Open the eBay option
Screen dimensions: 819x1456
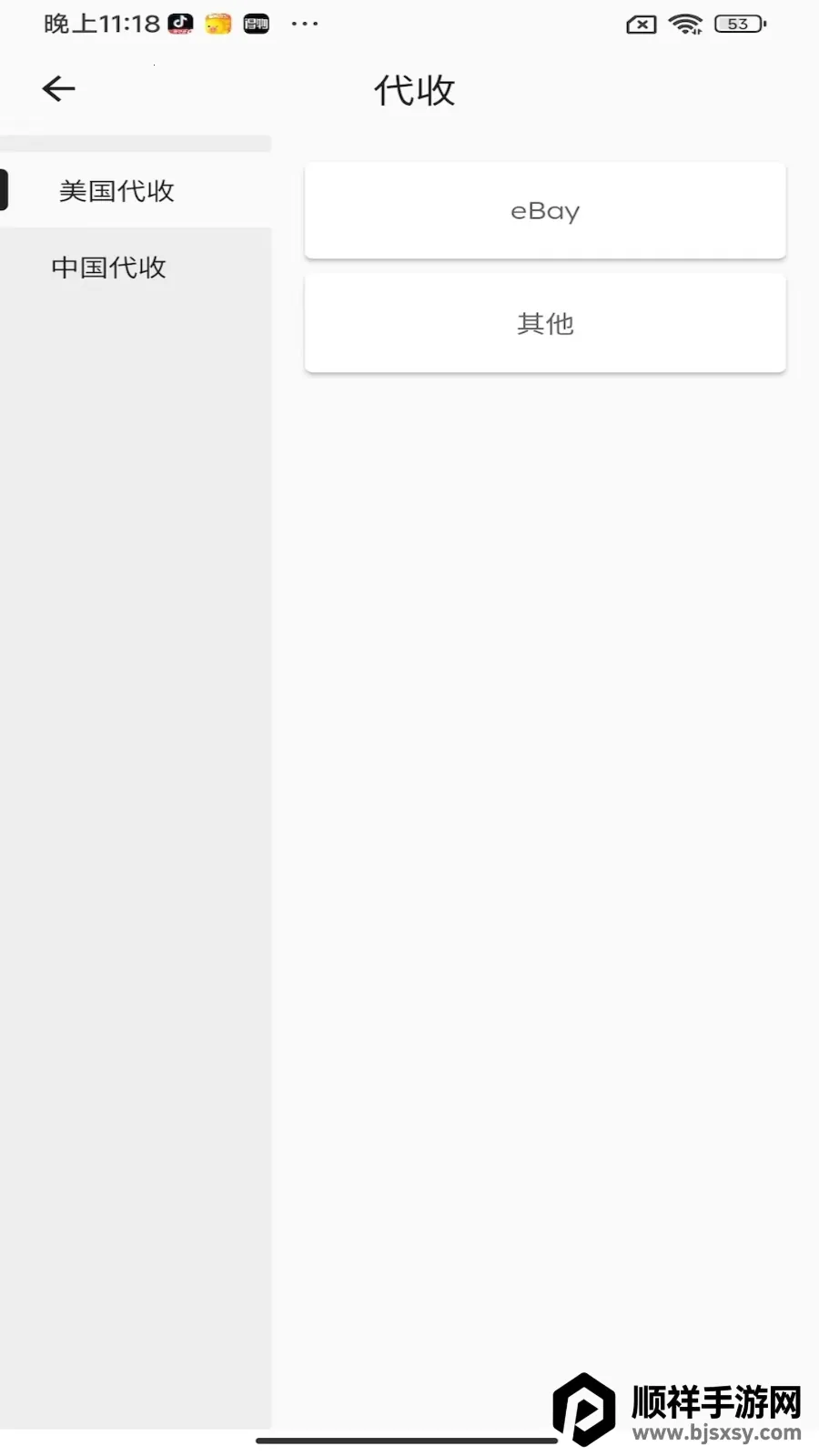click(x=544, y=211)
